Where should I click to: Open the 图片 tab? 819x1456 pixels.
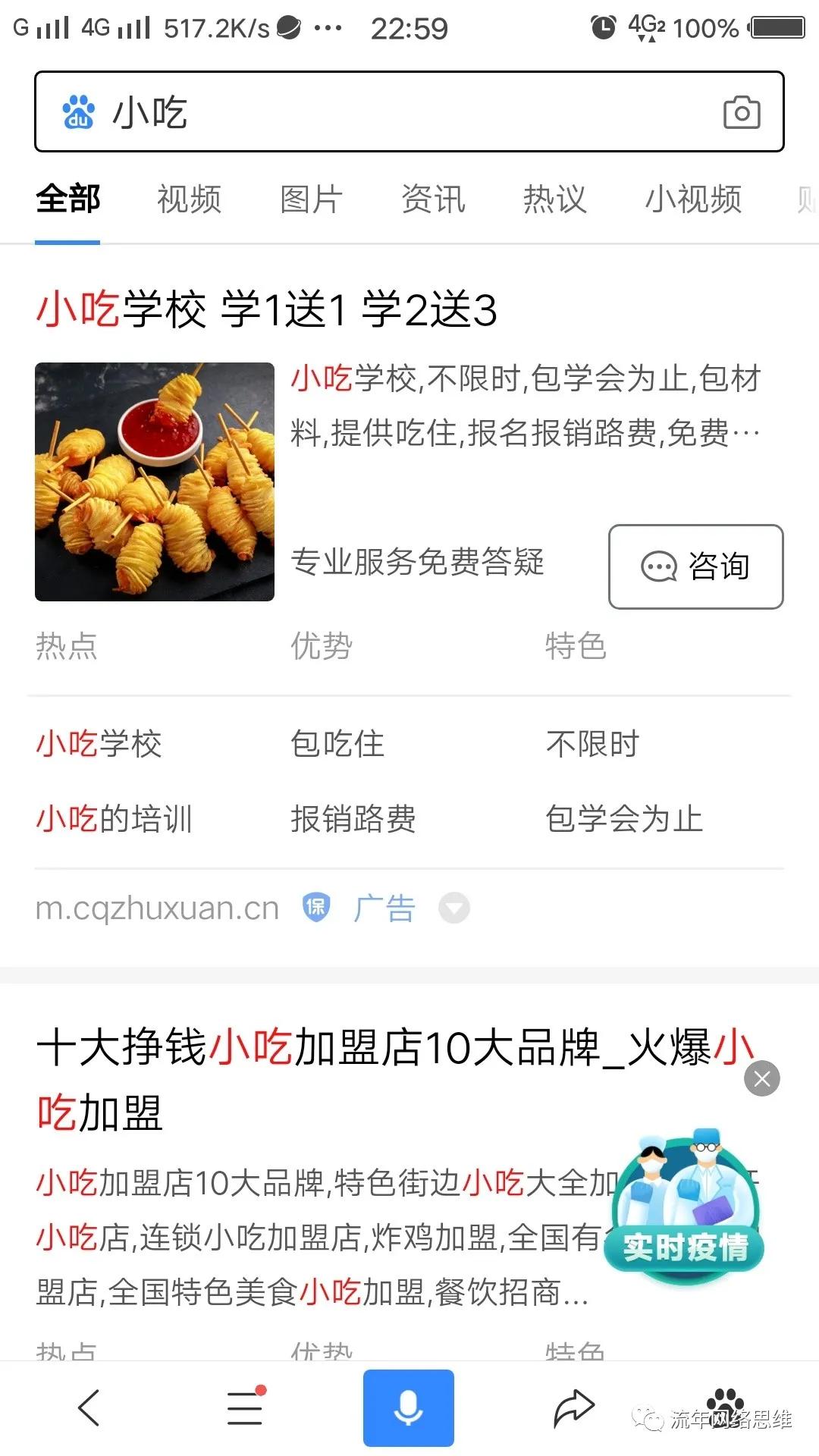tap(312, 199)
